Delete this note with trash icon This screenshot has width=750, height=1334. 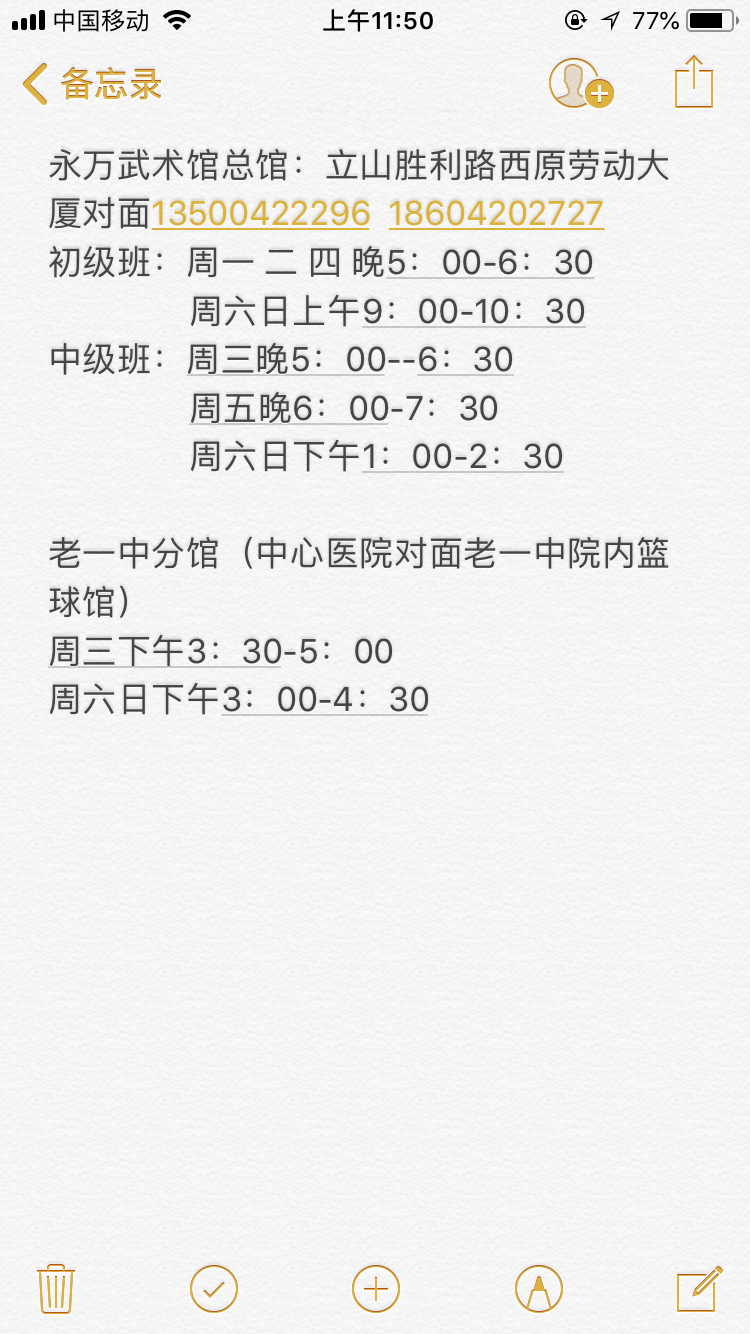(x=55, y=1288)
